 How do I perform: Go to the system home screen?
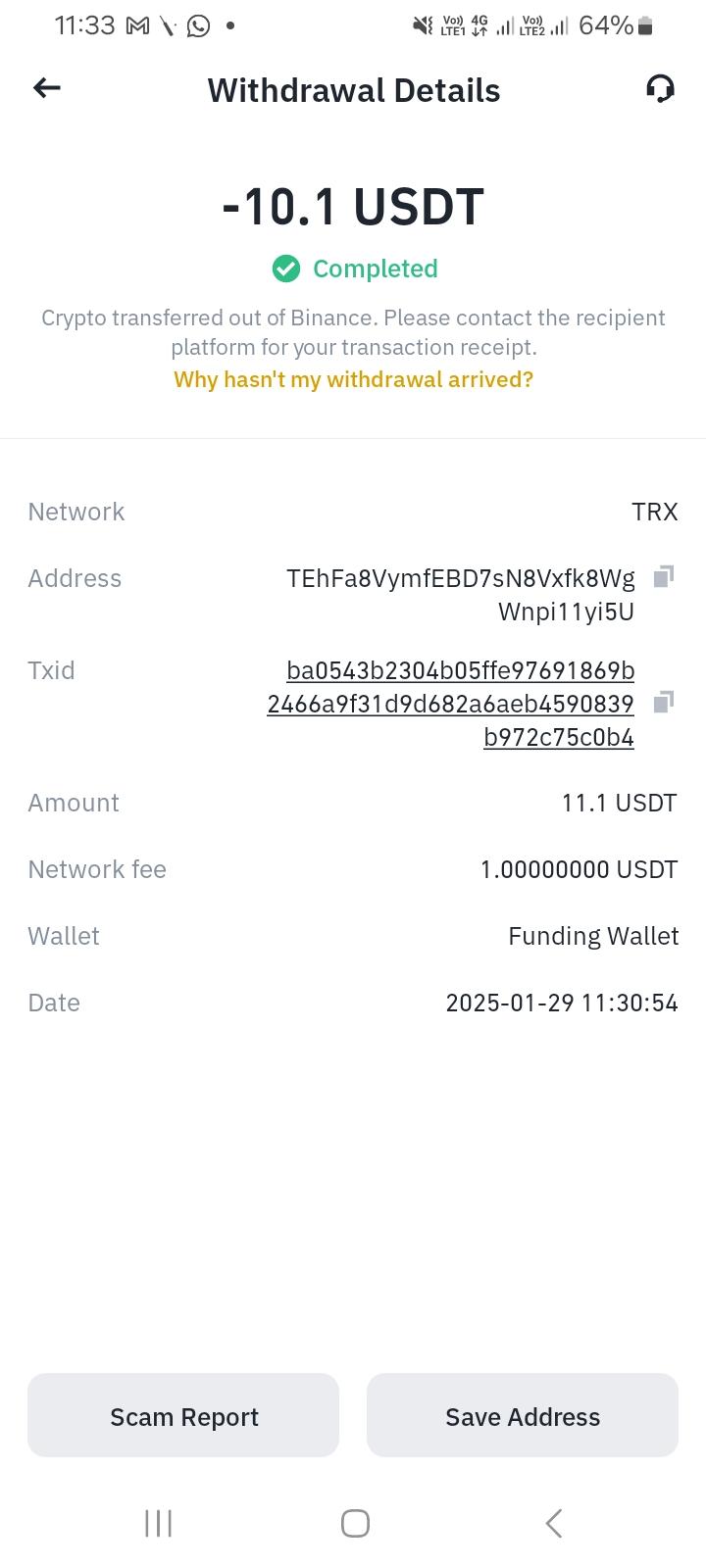click(x=355, y=1523)
